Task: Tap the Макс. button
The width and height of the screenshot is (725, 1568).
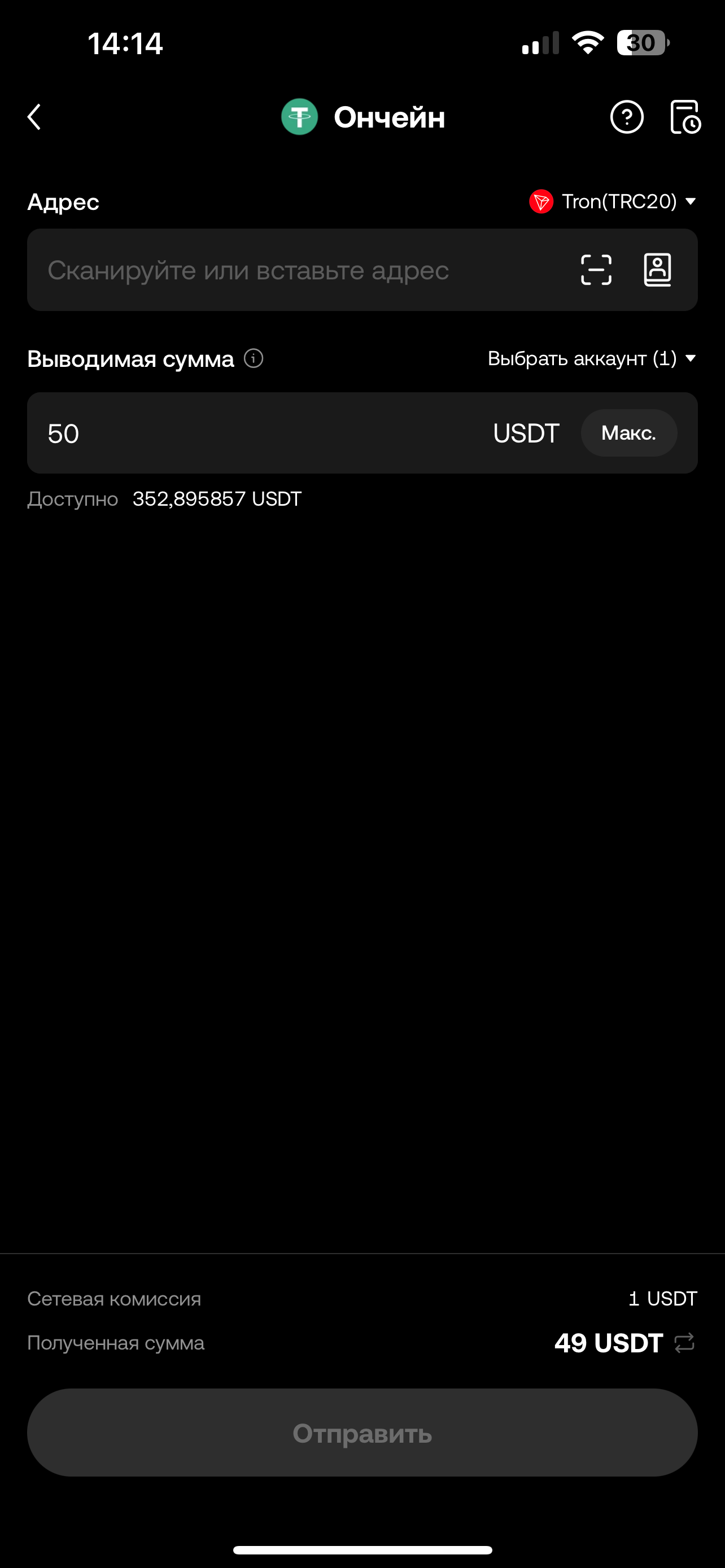Action: 629,433
